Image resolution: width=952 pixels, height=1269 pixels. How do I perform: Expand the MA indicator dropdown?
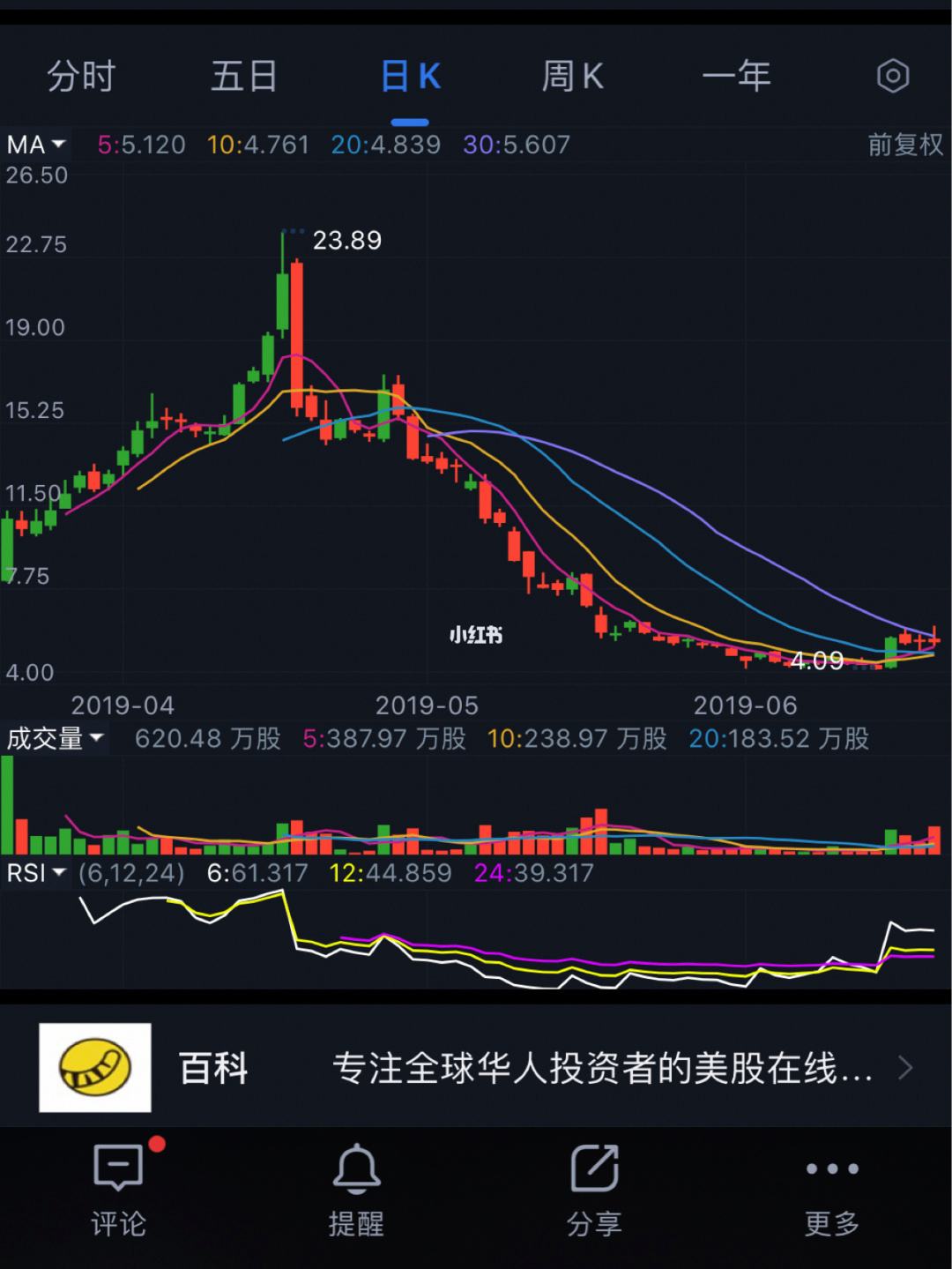tap(36, 145)
